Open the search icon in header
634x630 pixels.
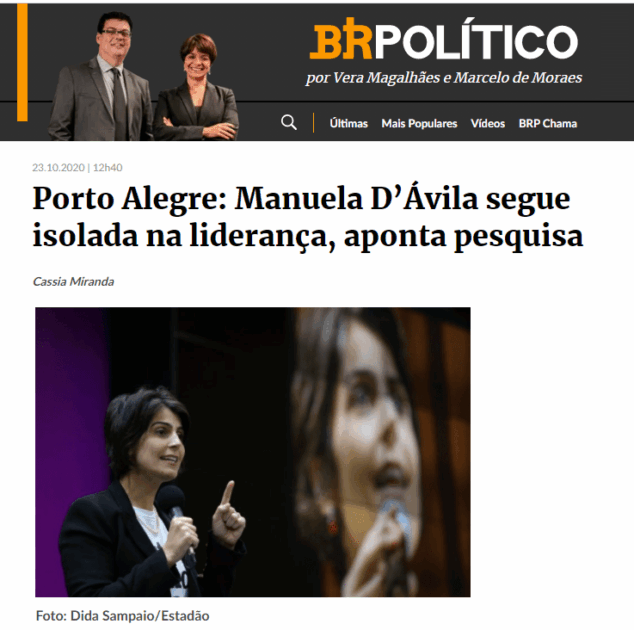coord(289,123)
